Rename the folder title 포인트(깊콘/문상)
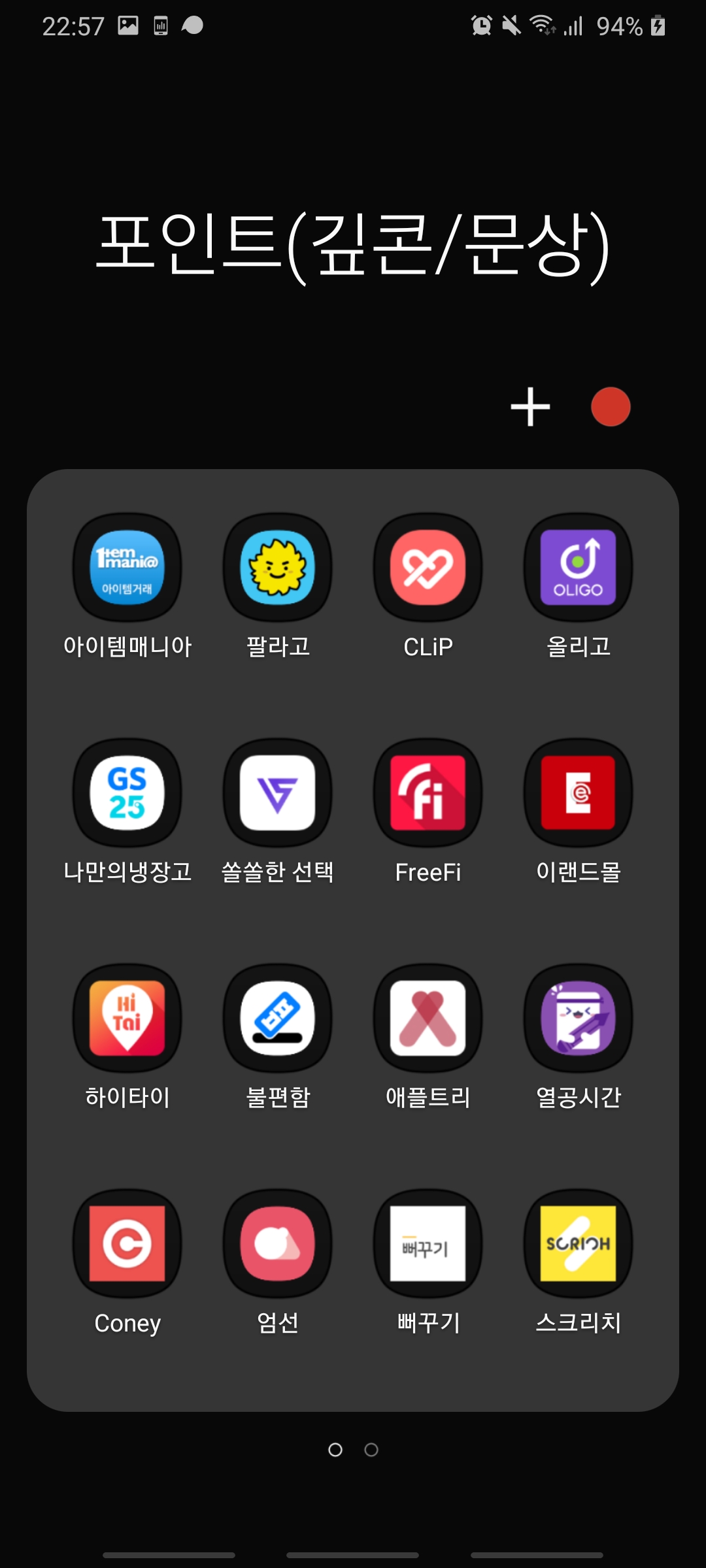The image size is (706, 1568). point(353,245)
